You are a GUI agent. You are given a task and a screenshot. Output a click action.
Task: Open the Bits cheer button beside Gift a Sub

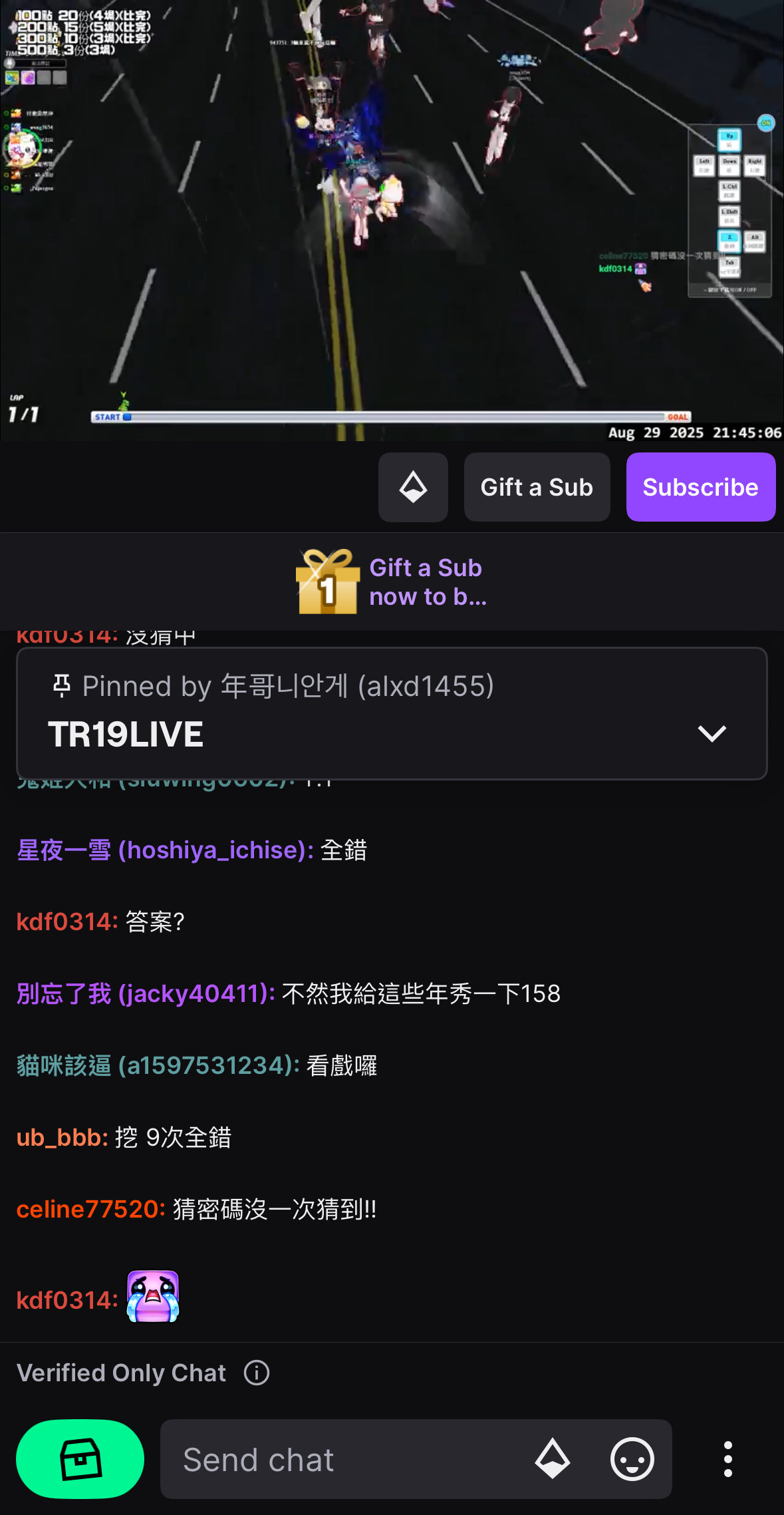(413, 487)
